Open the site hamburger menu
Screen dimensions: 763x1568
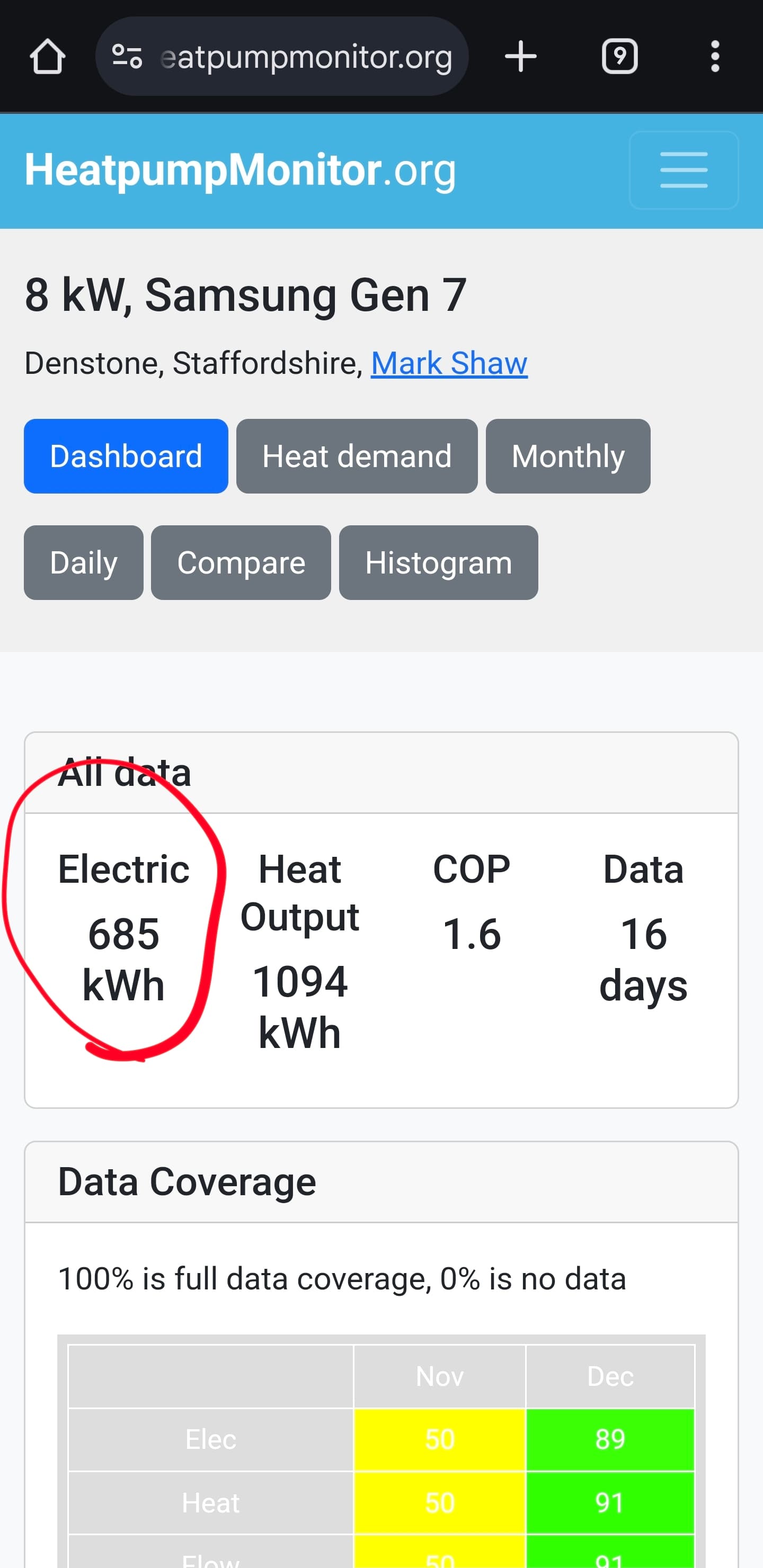coord(684,170)
